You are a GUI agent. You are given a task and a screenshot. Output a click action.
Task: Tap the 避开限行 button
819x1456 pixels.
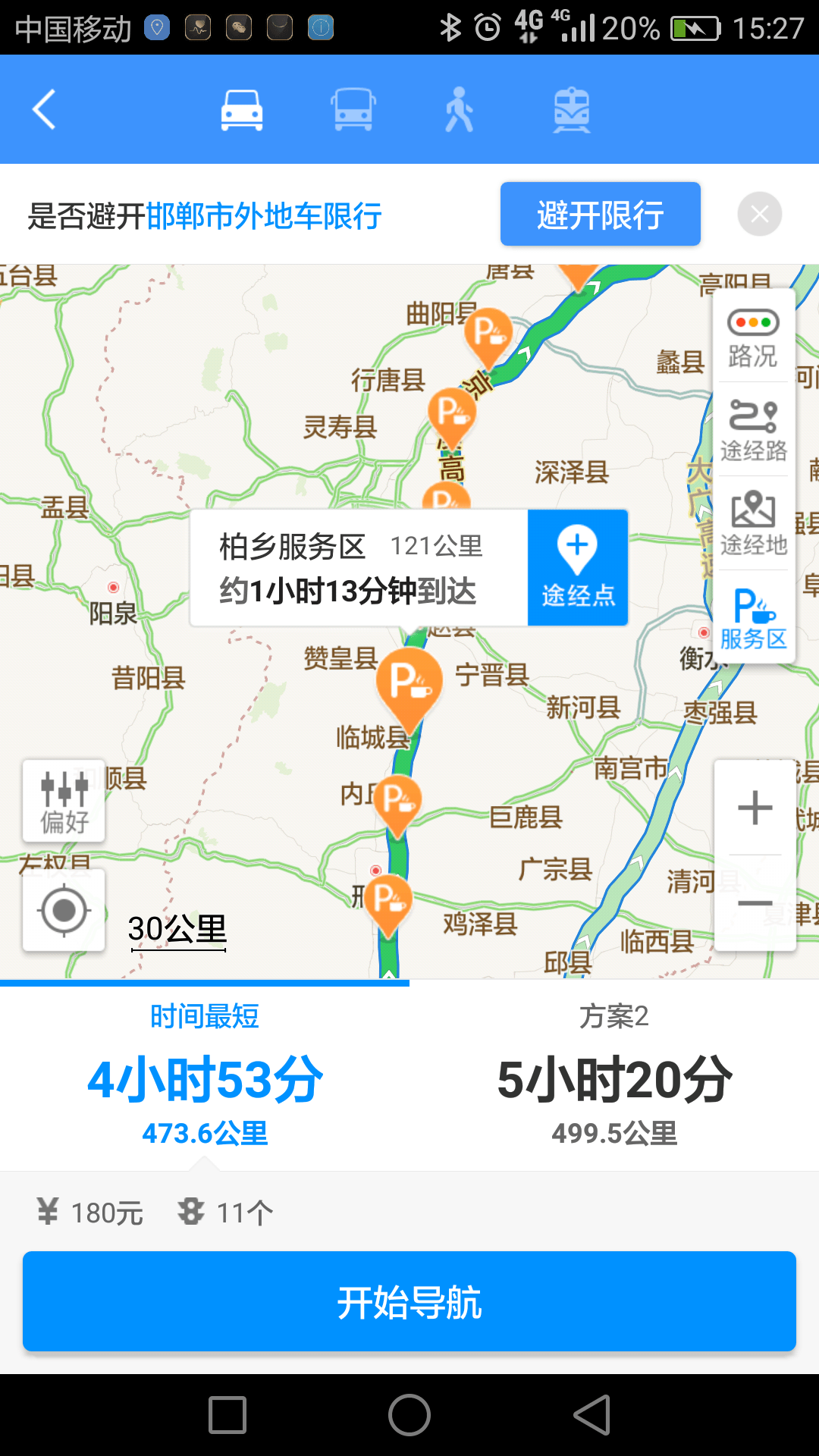[x=600, y=215]
